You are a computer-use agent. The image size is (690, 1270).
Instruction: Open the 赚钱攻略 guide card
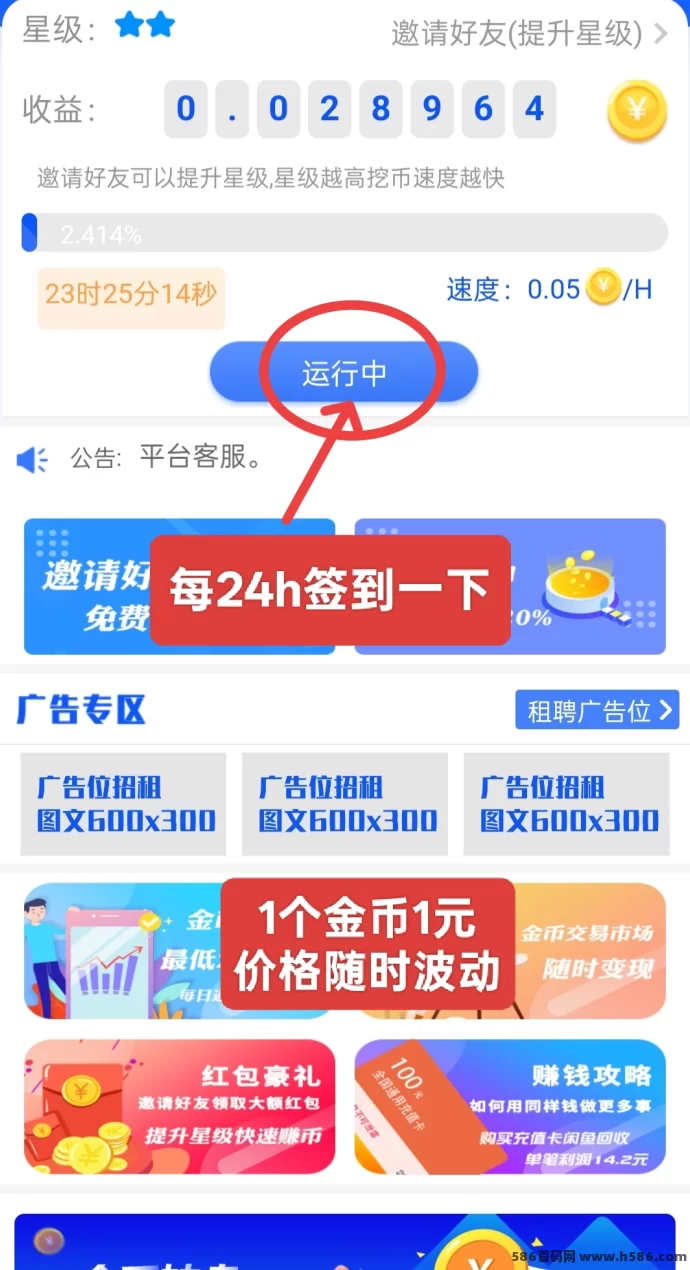(510, 1105)
